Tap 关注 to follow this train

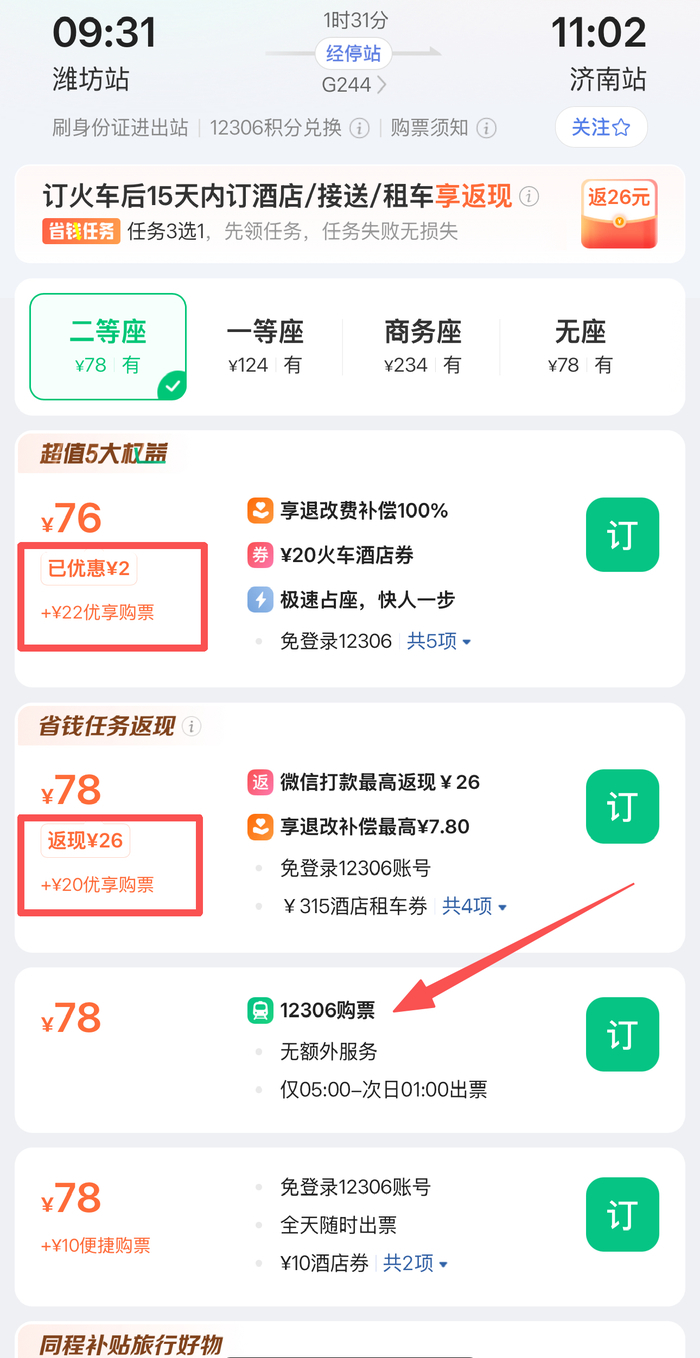601,127
